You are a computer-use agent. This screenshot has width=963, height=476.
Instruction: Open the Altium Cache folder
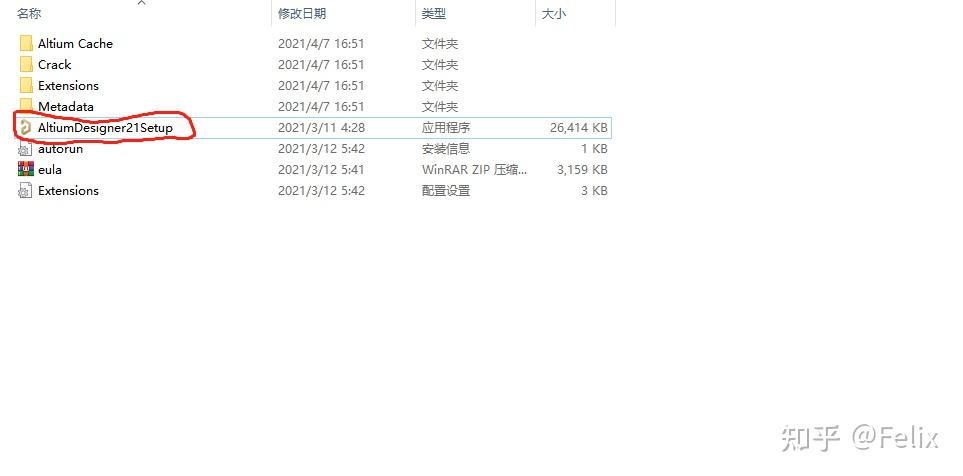click(75, 44)
